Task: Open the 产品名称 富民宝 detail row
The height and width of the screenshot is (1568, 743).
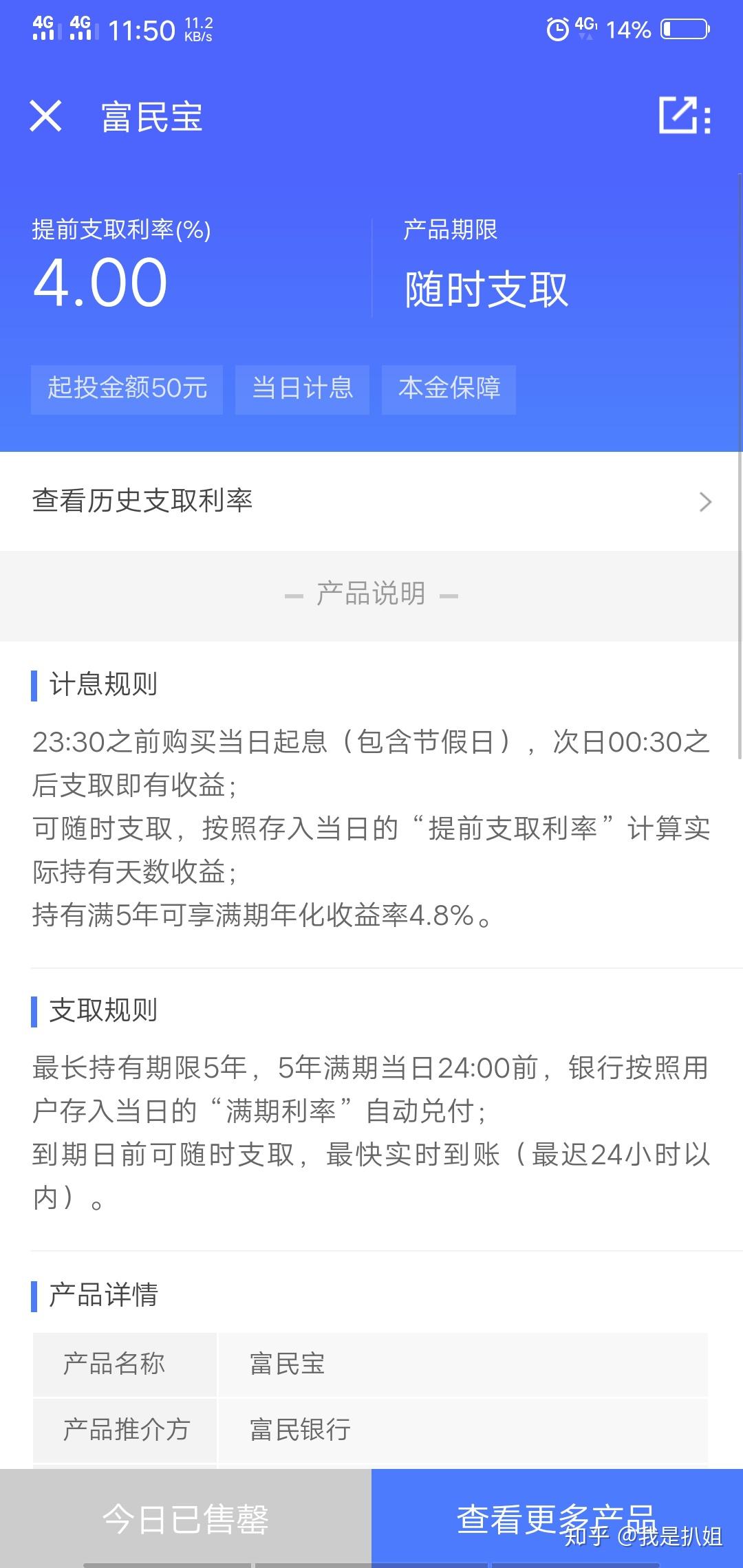Action: point(371,1364)
